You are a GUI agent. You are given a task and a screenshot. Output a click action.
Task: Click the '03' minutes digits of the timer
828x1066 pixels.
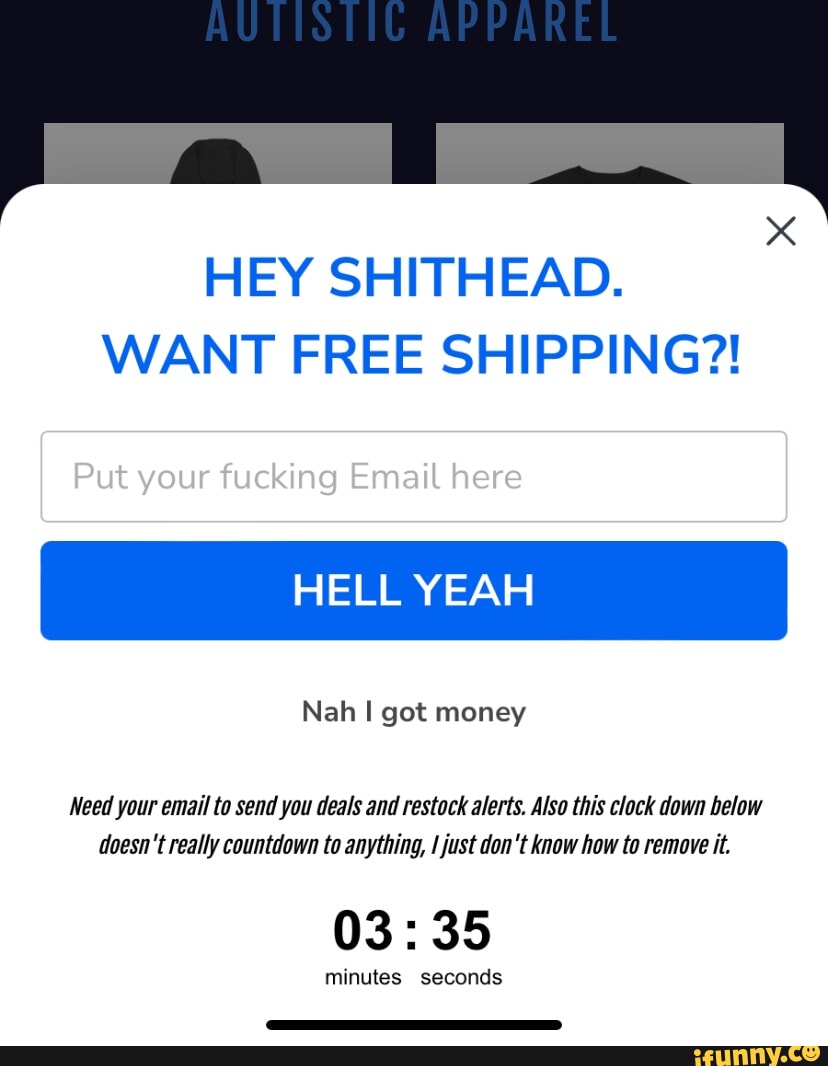[366, 930]
